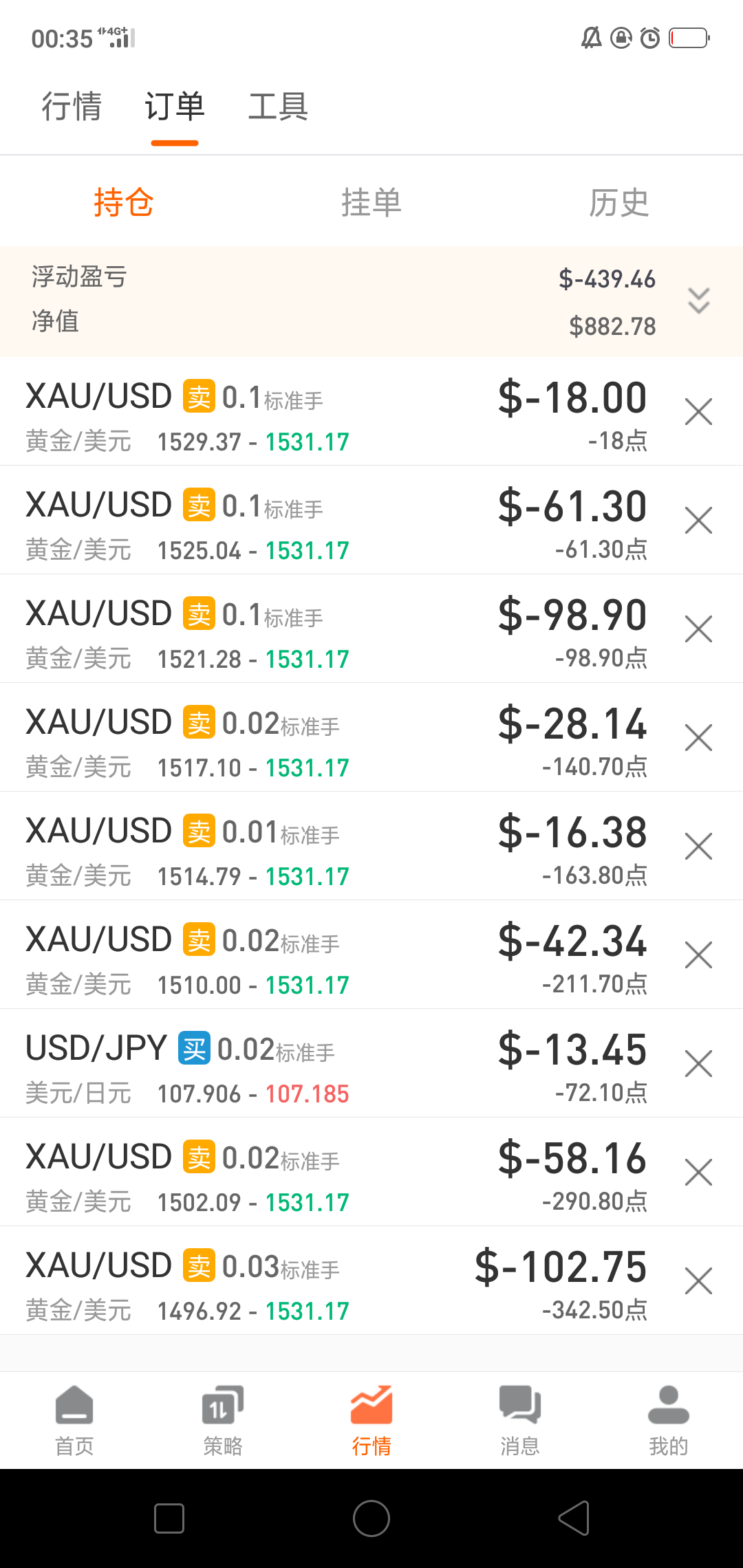The width and height of the screenshot is (743, 1568).
Task: Expand the 浮动盈亏 account summary chevron
Action: pos(699,301)
